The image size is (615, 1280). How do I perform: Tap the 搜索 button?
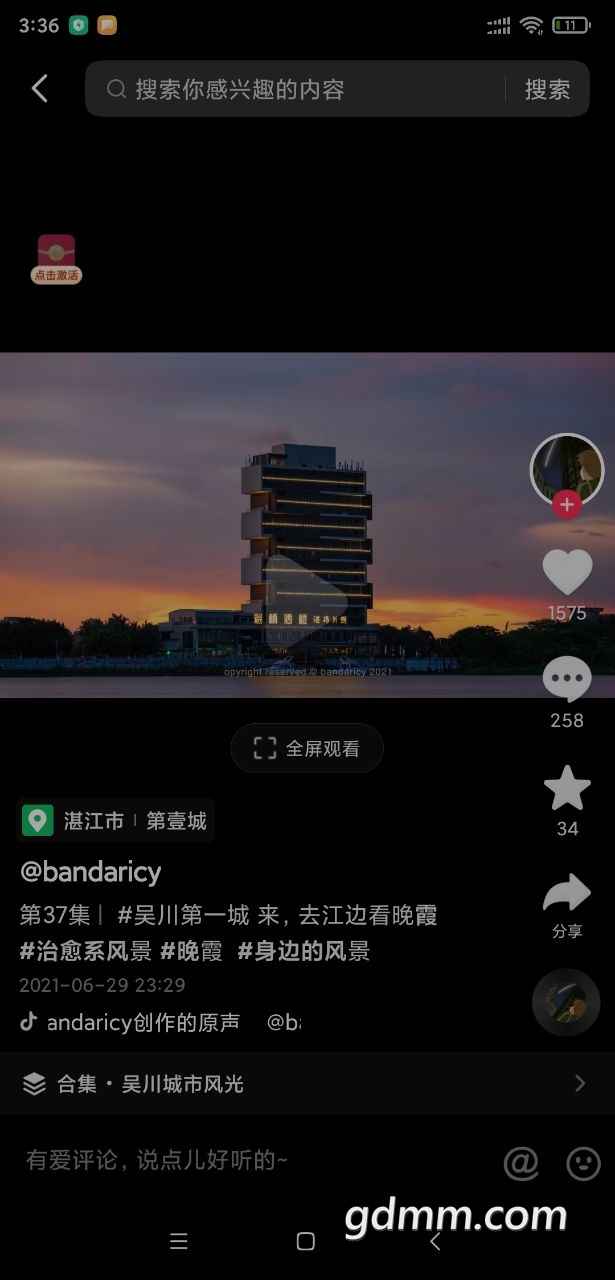click(x=547, y=90)
